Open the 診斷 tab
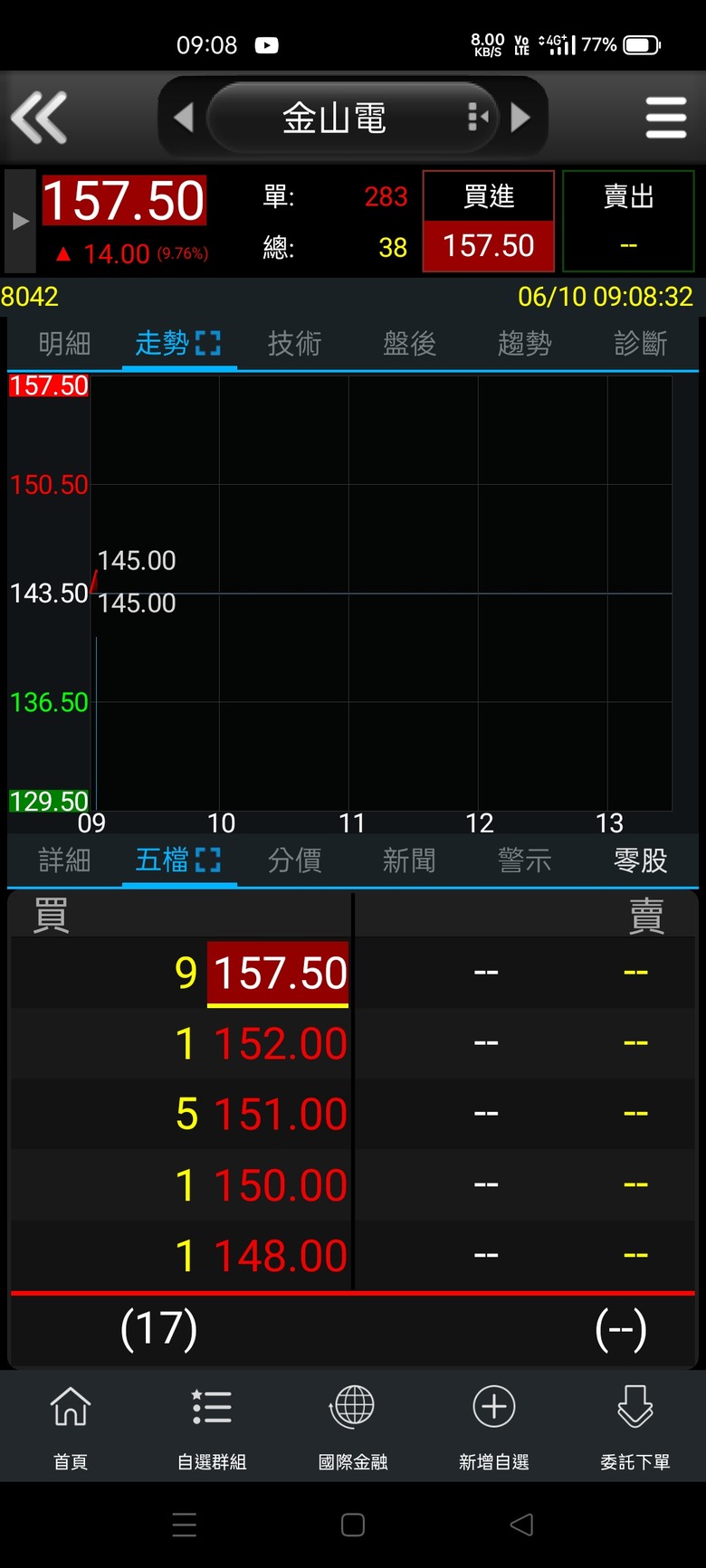This screenshot has height=1568, width=706. (x=640, y=344)
